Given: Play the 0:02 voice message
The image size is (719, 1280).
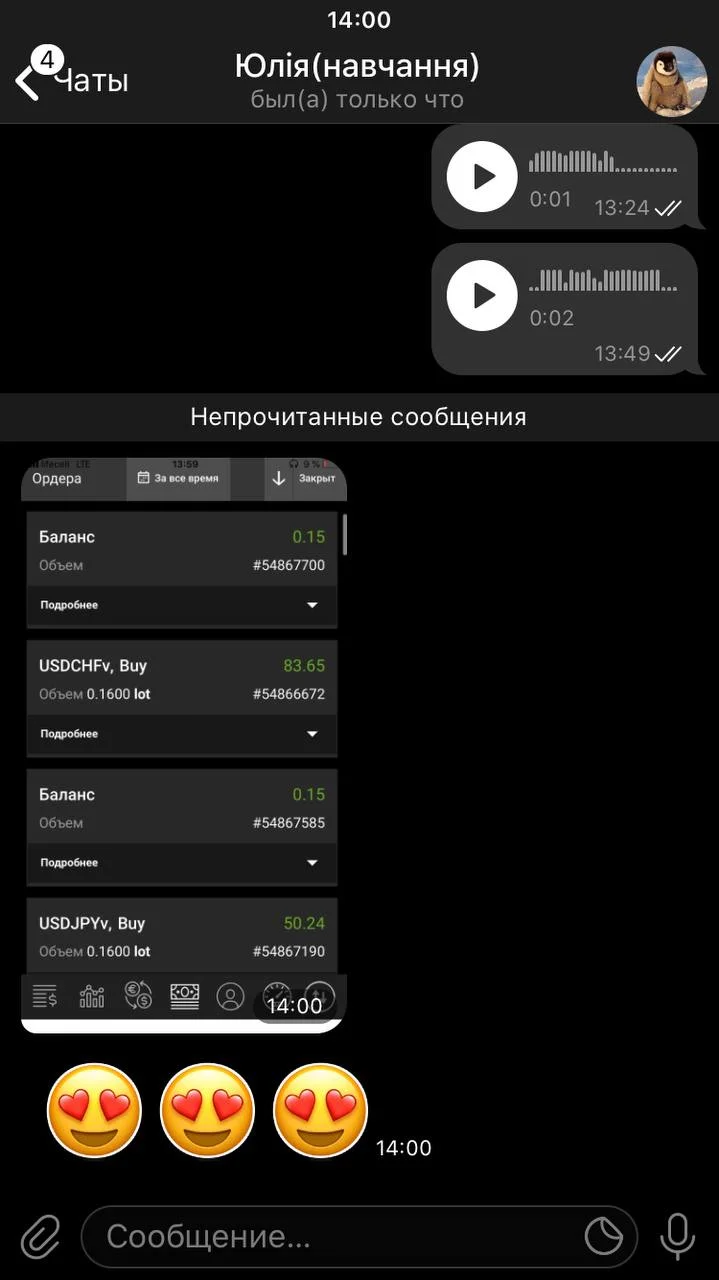Looking at the screenshot, I should [482, 296].
